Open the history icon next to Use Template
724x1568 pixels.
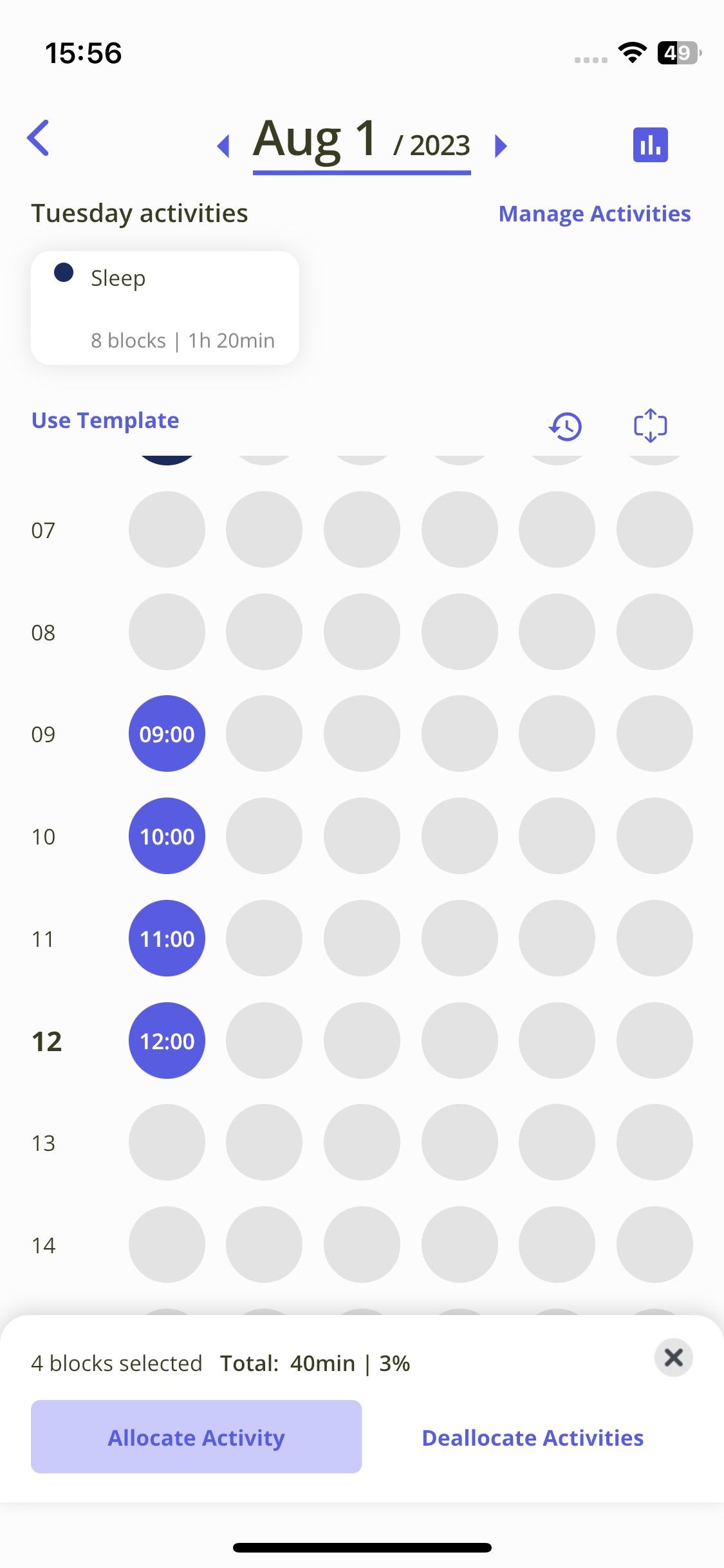[x=565, y=426]
